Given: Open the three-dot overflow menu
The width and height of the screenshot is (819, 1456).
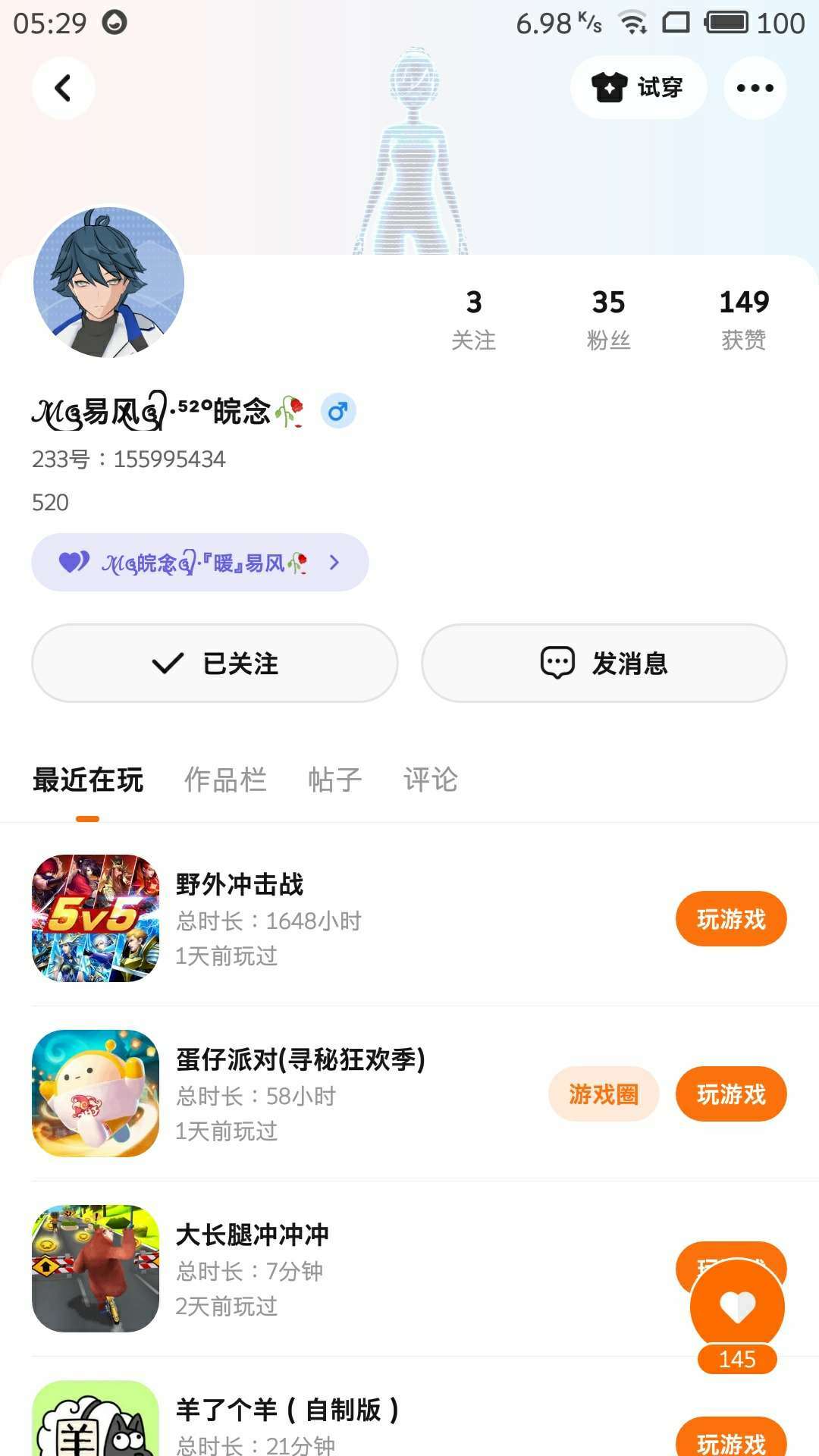Looking at the screenshot, I should click(x=755, y=88).
